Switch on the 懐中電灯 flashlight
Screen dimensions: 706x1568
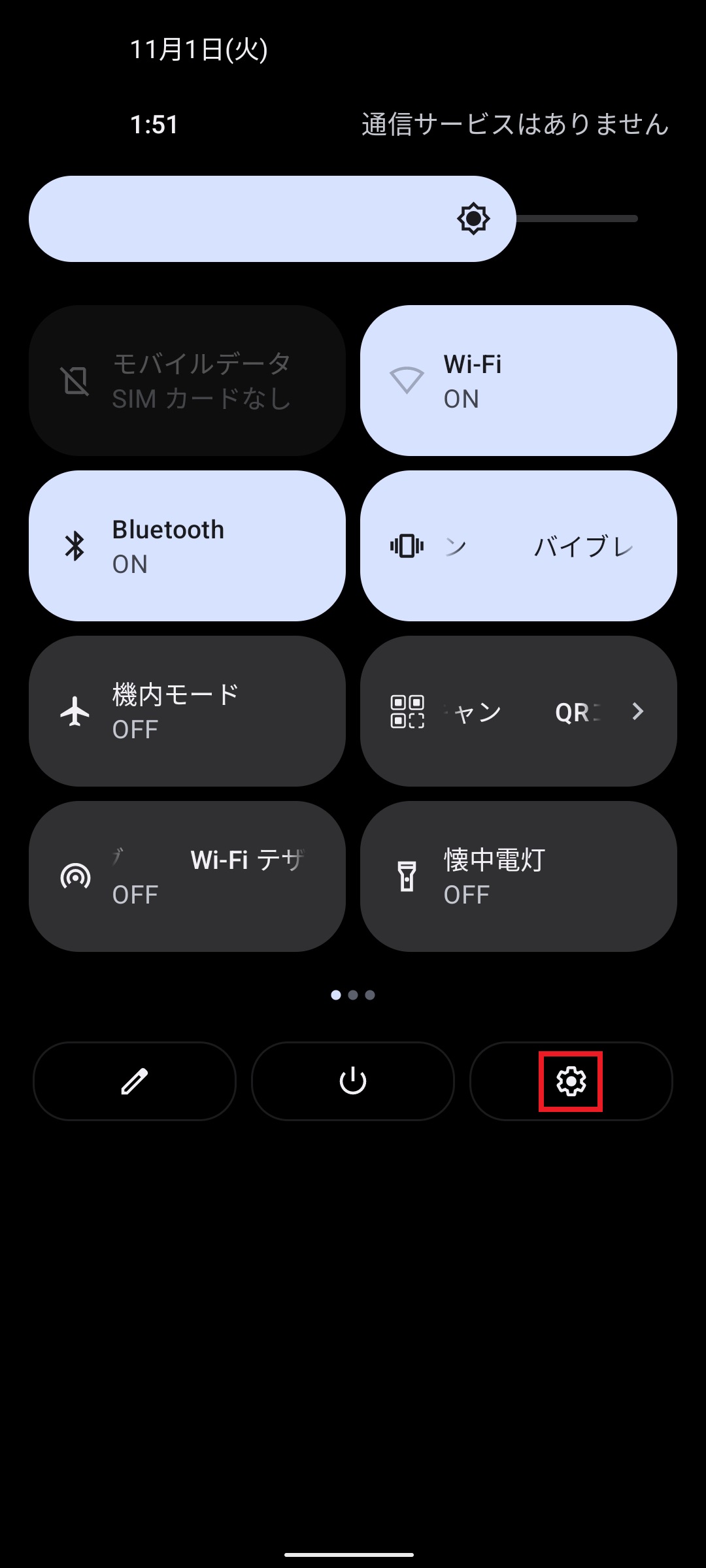(x=518, y=876)
